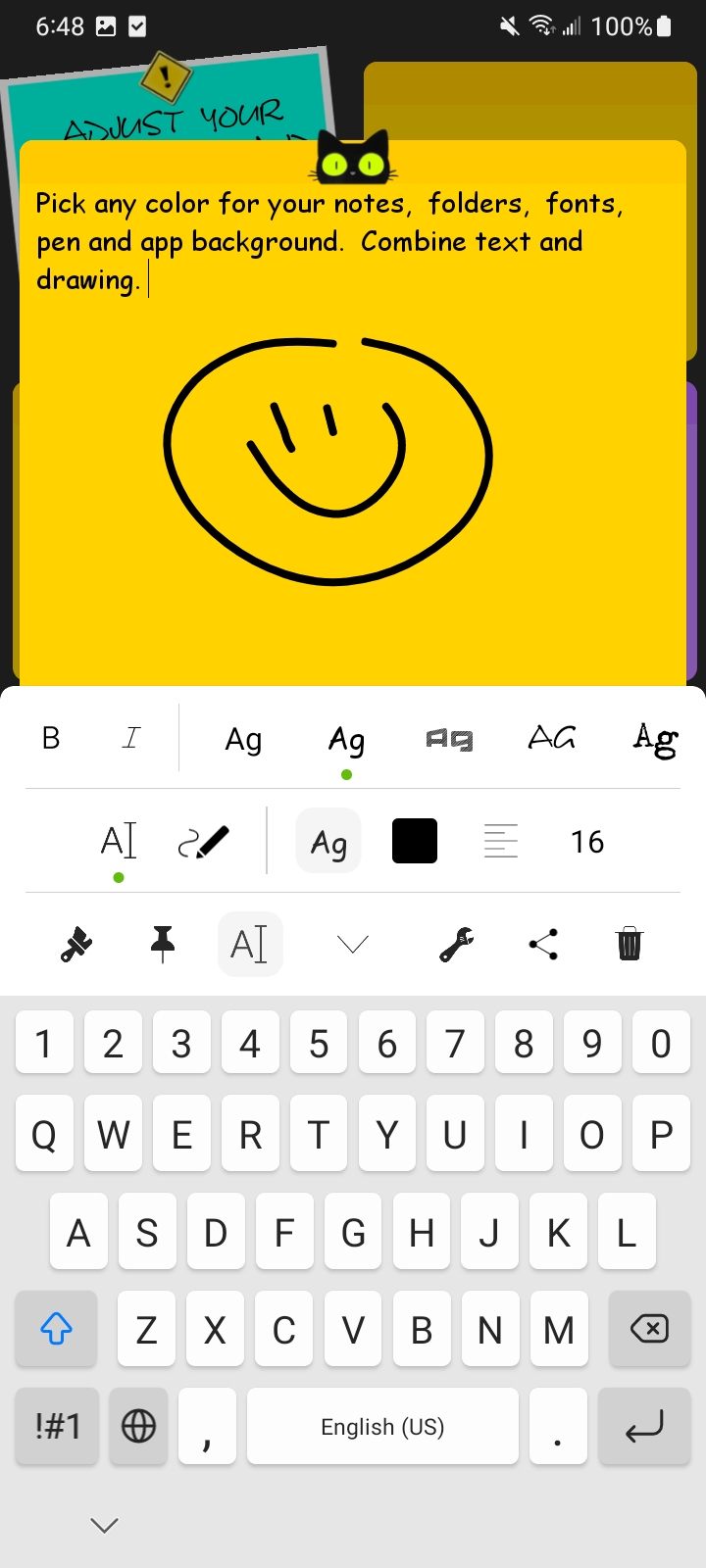Adjust font size 16

587,842
